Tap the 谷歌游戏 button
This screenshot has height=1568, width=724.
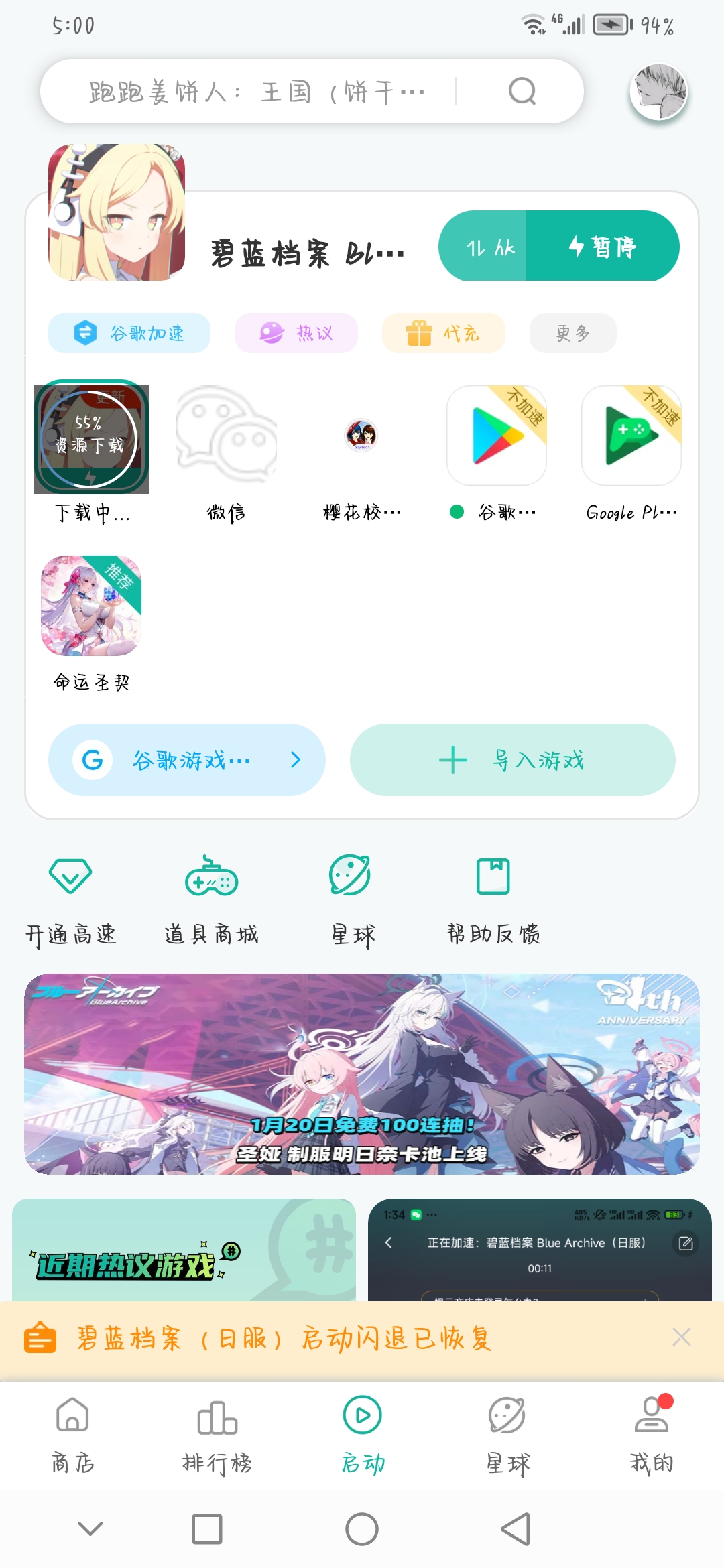coord(187,760)
